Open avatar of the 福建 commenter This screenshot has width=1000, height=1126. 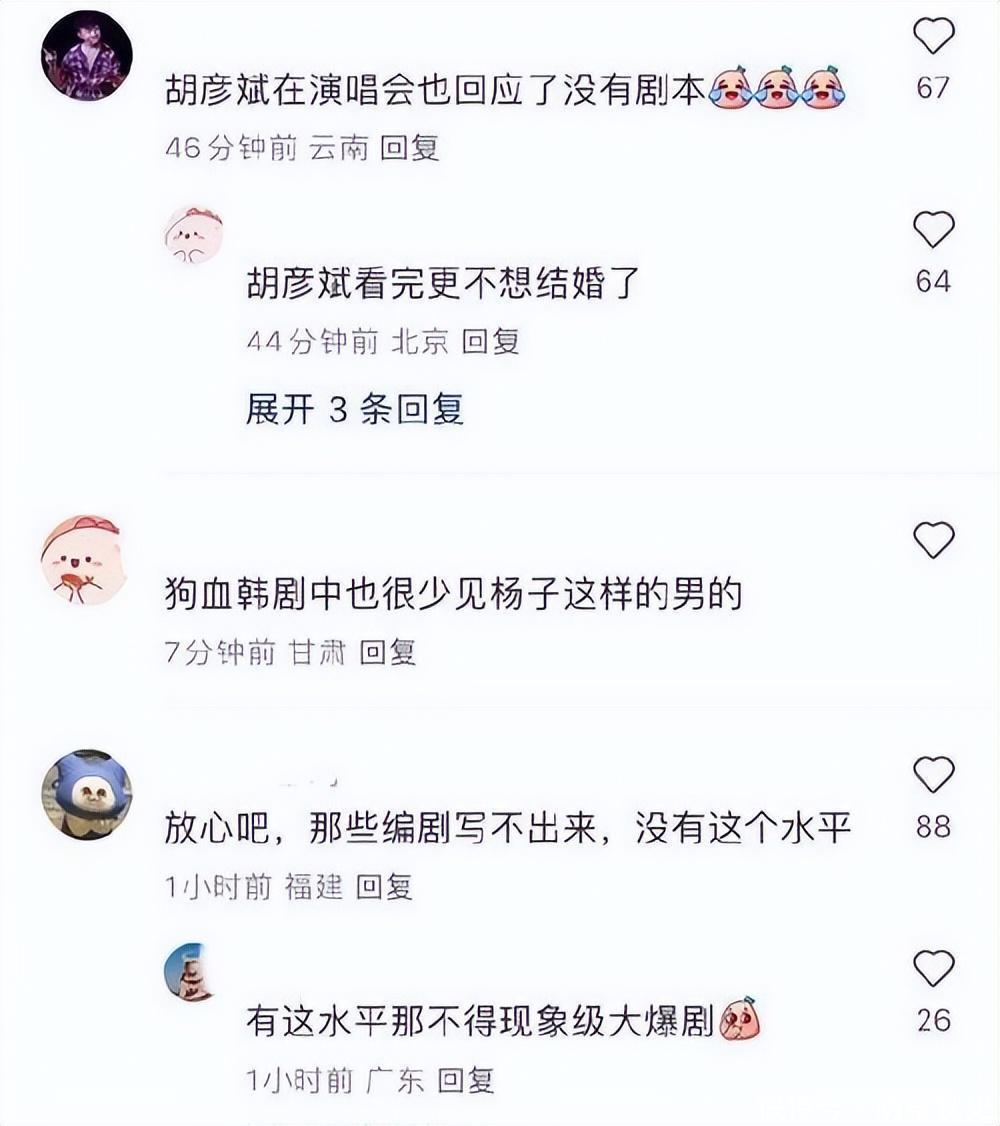tap(86, 795)
